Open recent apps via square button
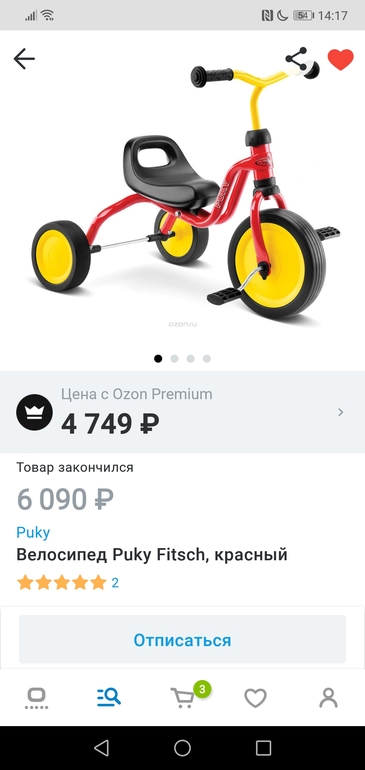The width and height of the screenshot is (365, 770). point(263,748)
